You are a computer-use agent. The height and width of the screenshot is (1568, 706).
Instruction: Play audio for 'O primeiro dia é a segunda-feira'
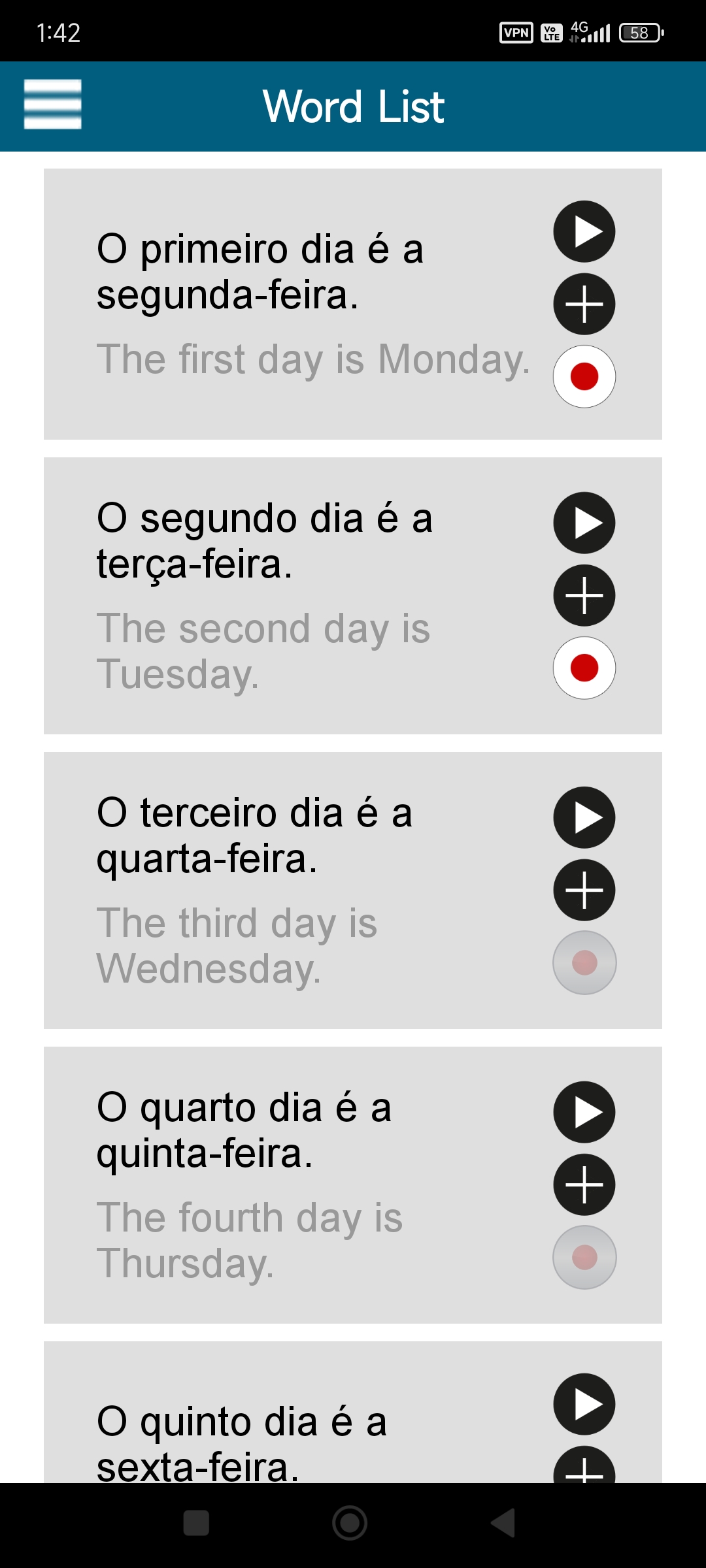[x=584, y=231]
